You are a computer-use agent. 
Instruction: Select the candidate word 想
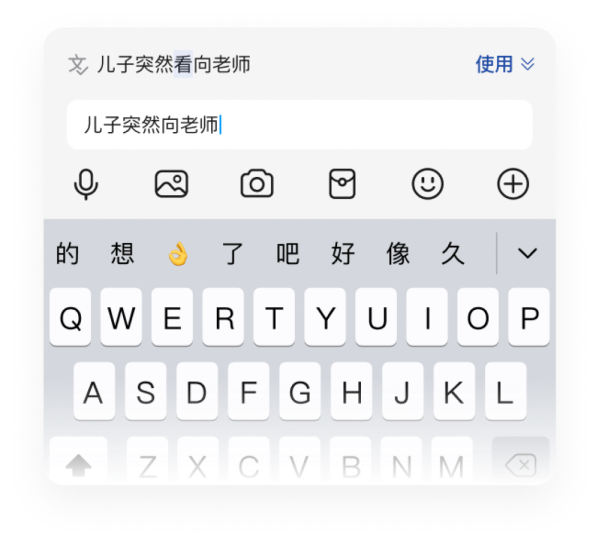coord(122,254)
